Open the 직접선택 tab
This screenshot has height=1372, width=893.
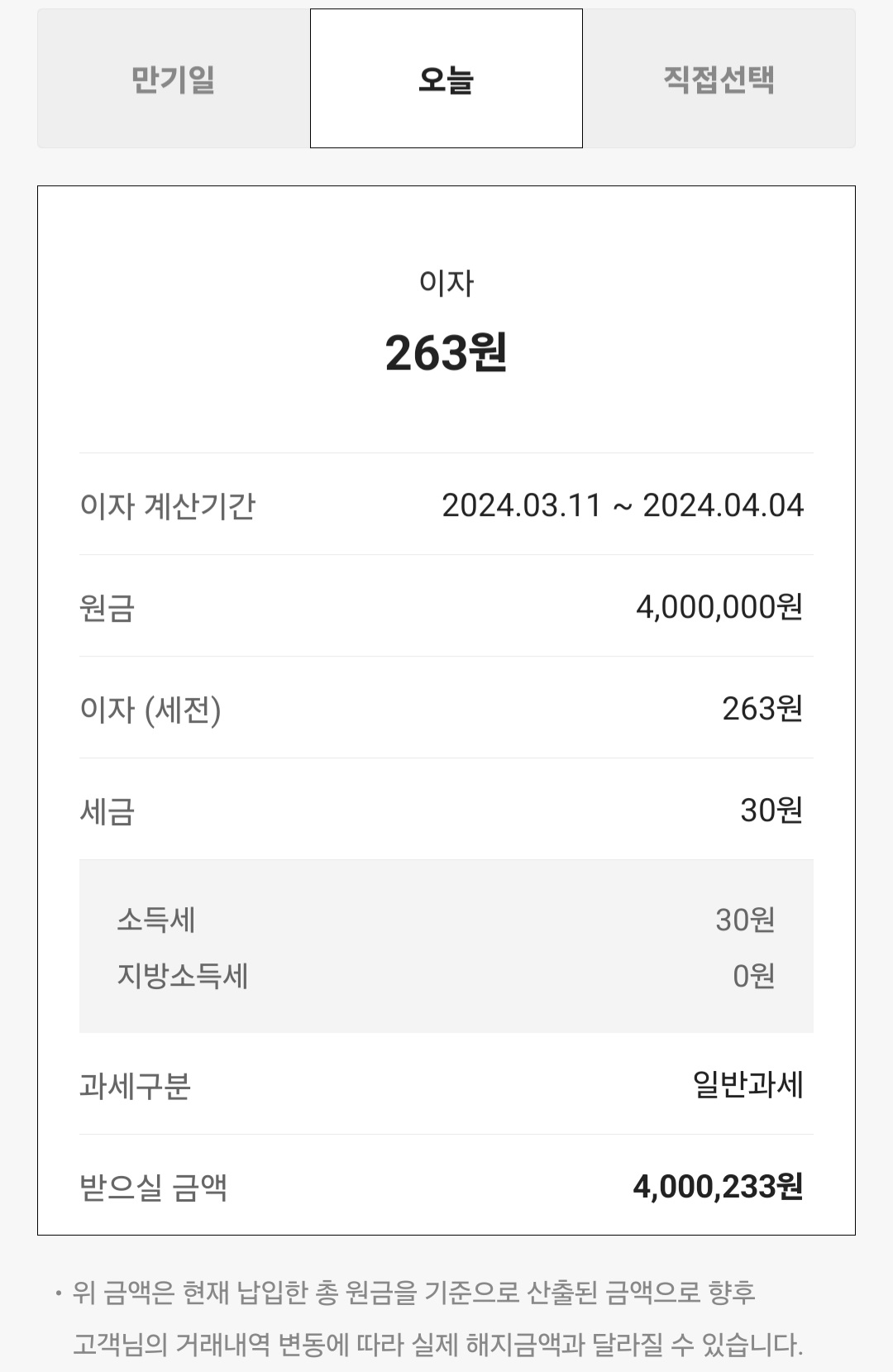click(719, 79)
